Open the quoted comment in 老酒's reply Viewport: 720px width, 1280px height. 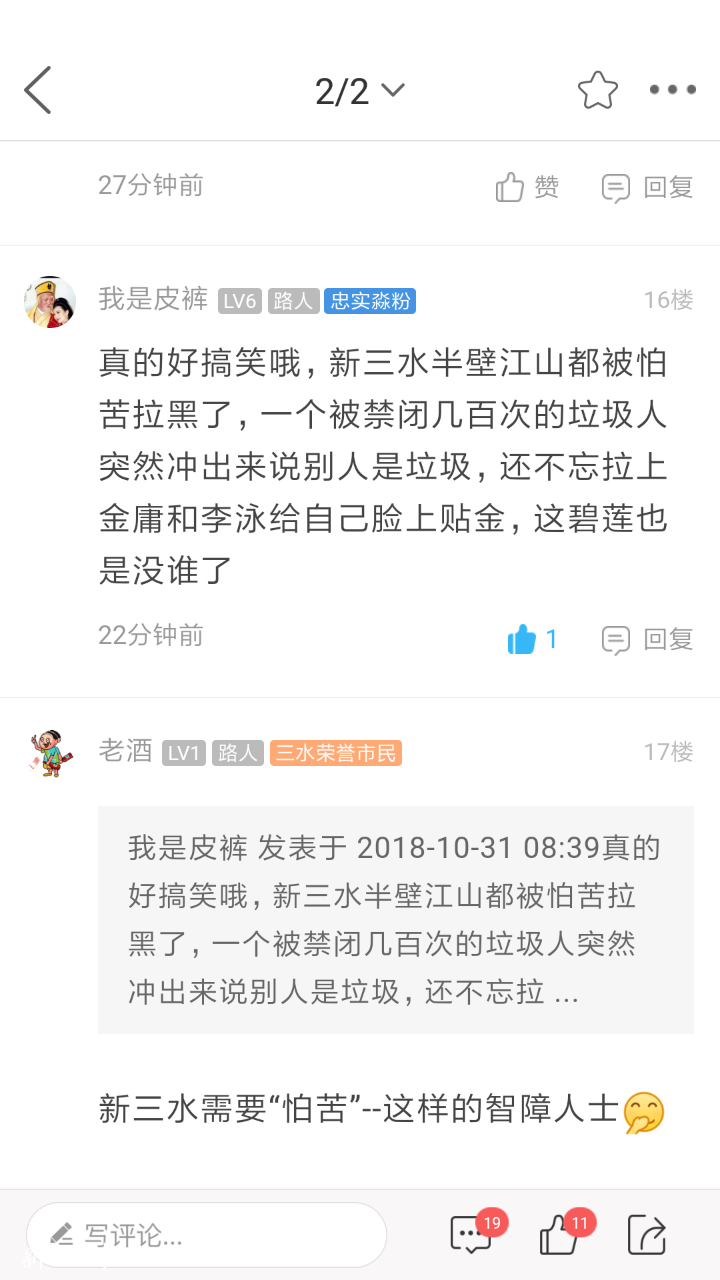(x=396, y=919)
